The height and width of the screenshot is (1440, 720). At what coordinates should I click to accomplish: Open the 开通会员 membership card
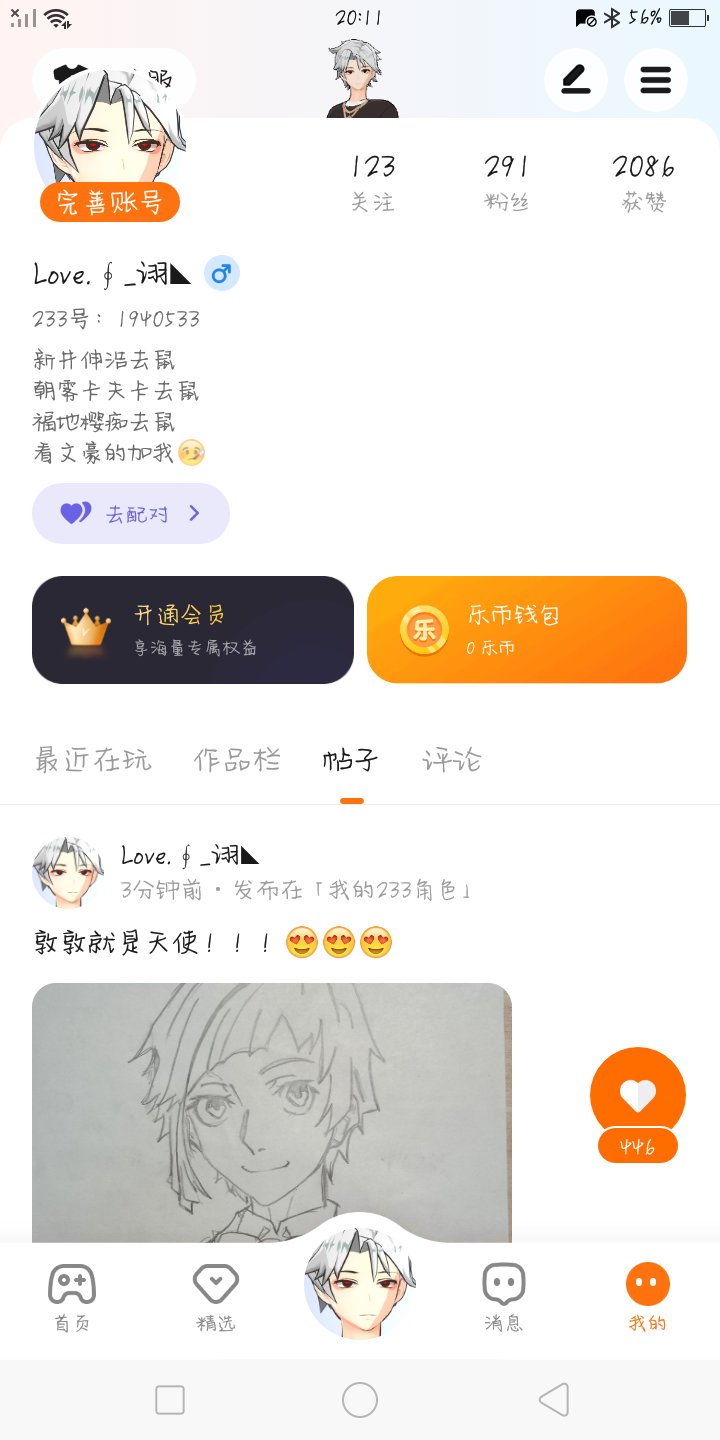(193, 630)
